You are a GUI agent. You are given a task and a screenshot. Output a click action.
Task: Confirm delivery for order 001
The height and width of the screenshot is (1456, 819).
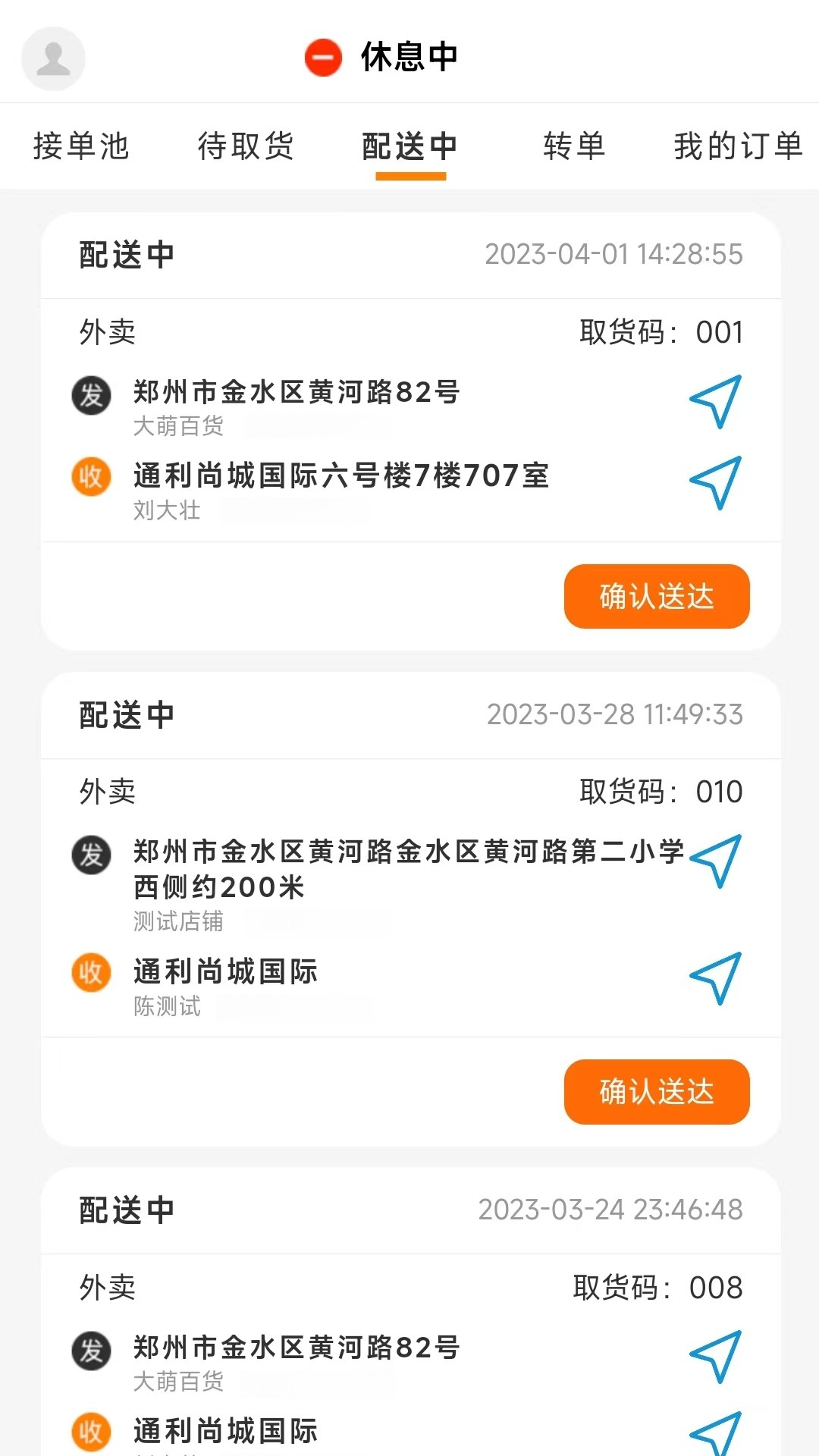click(656, 596)
